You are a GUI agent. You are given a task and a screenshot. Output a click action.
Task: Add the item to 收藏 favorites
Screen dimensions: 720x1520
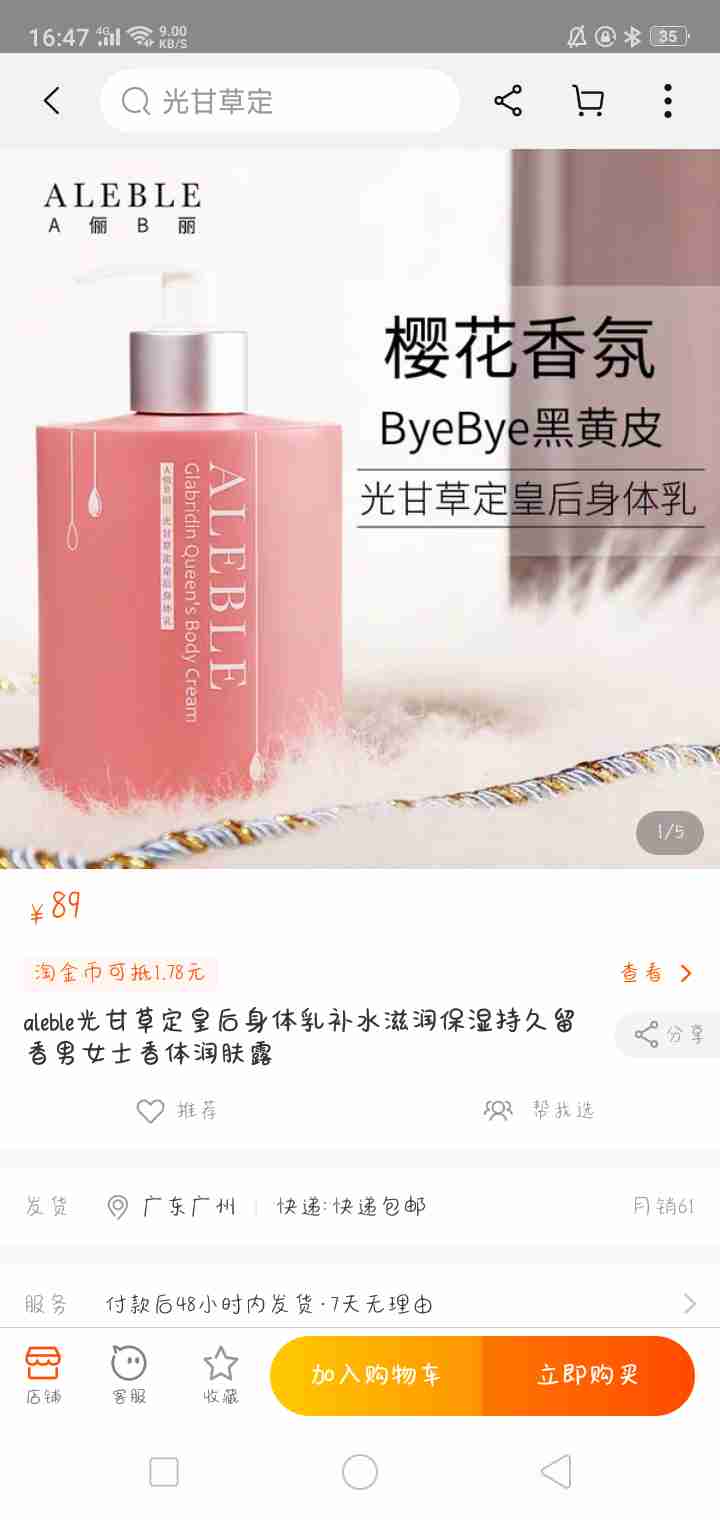point(221,1375)
